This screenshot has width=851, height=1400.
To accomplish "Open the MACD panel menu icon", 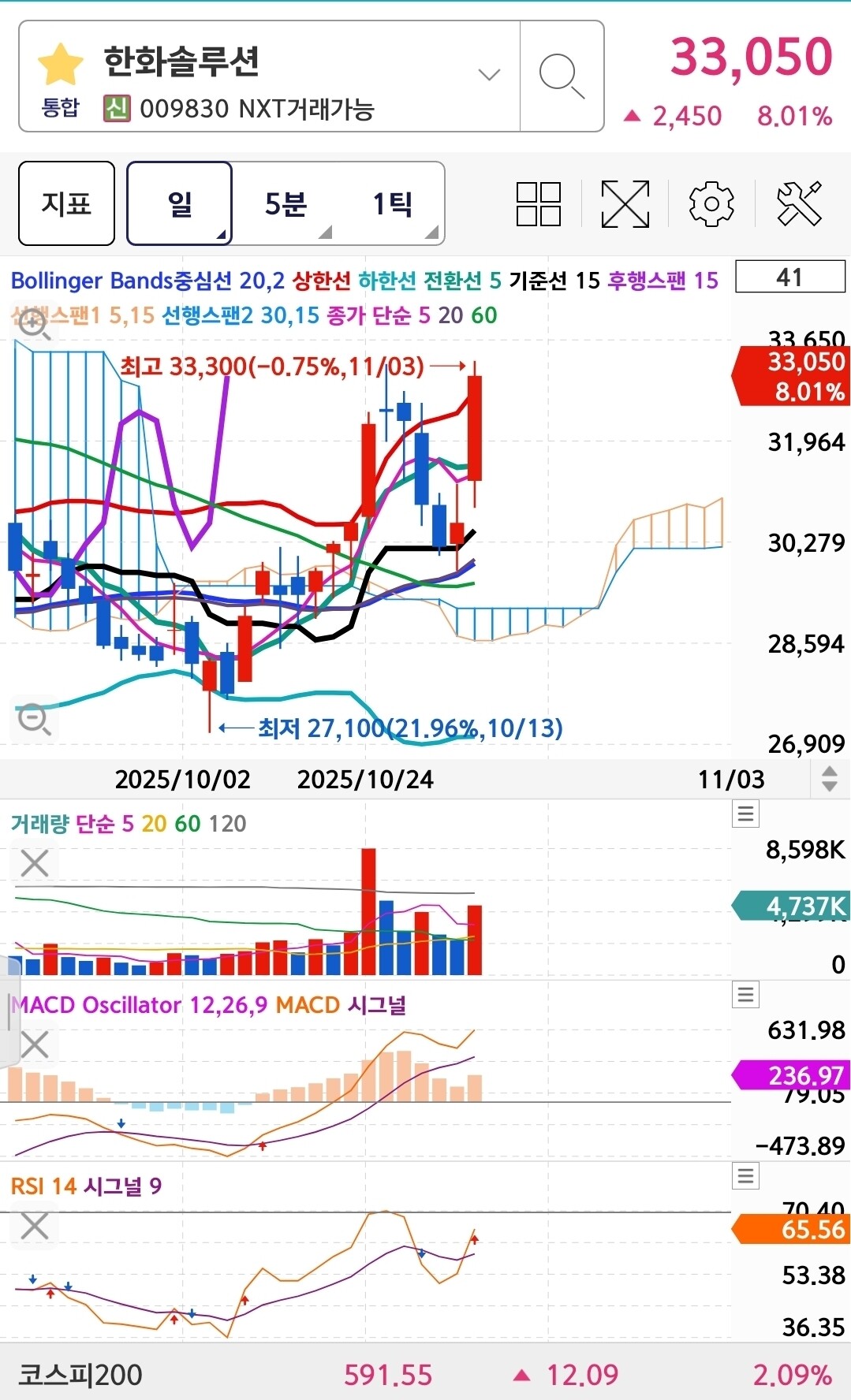I will click(746, 995).
